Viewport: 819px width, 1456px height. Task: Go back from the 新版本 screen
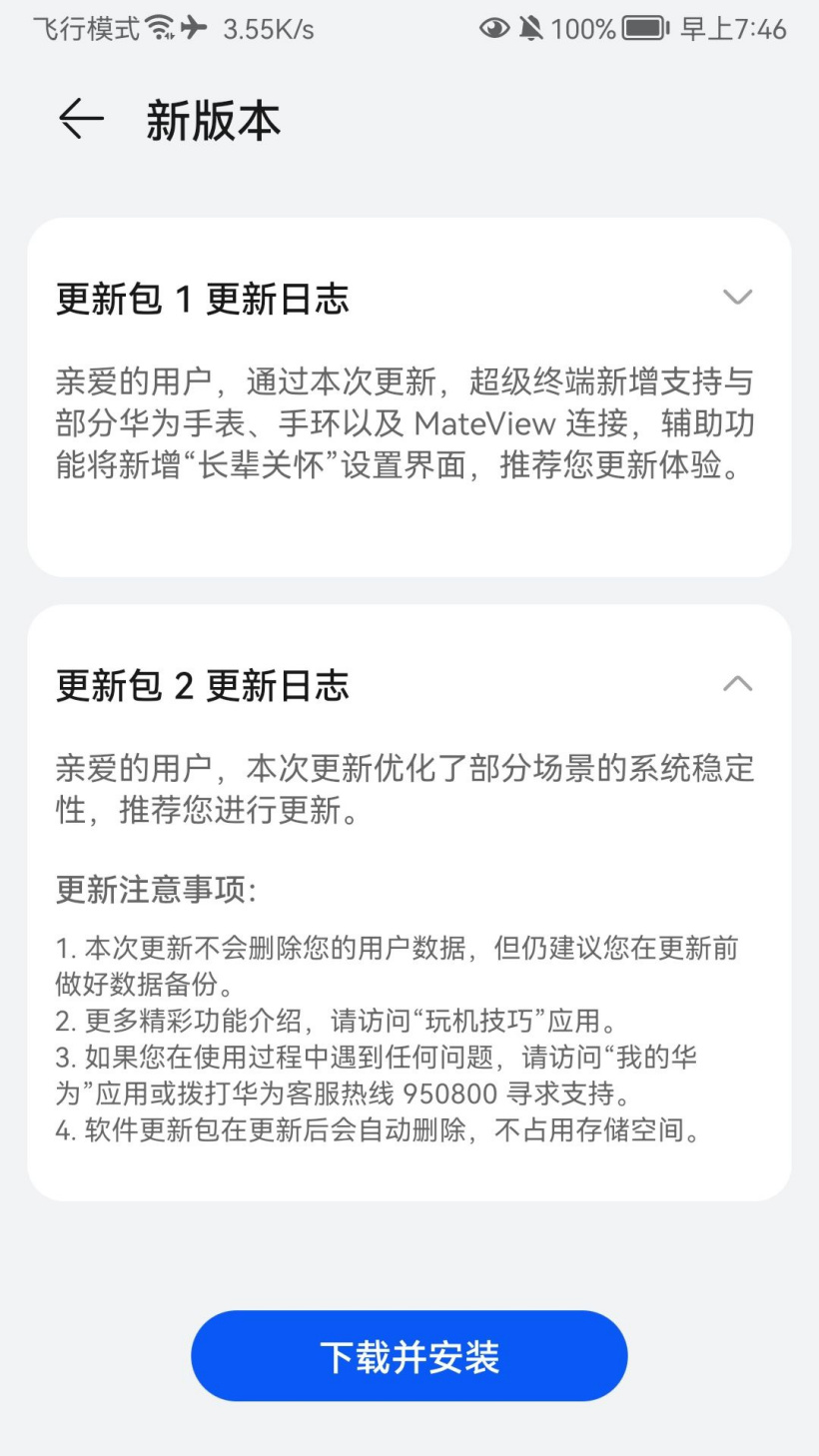tap(81, 120)
